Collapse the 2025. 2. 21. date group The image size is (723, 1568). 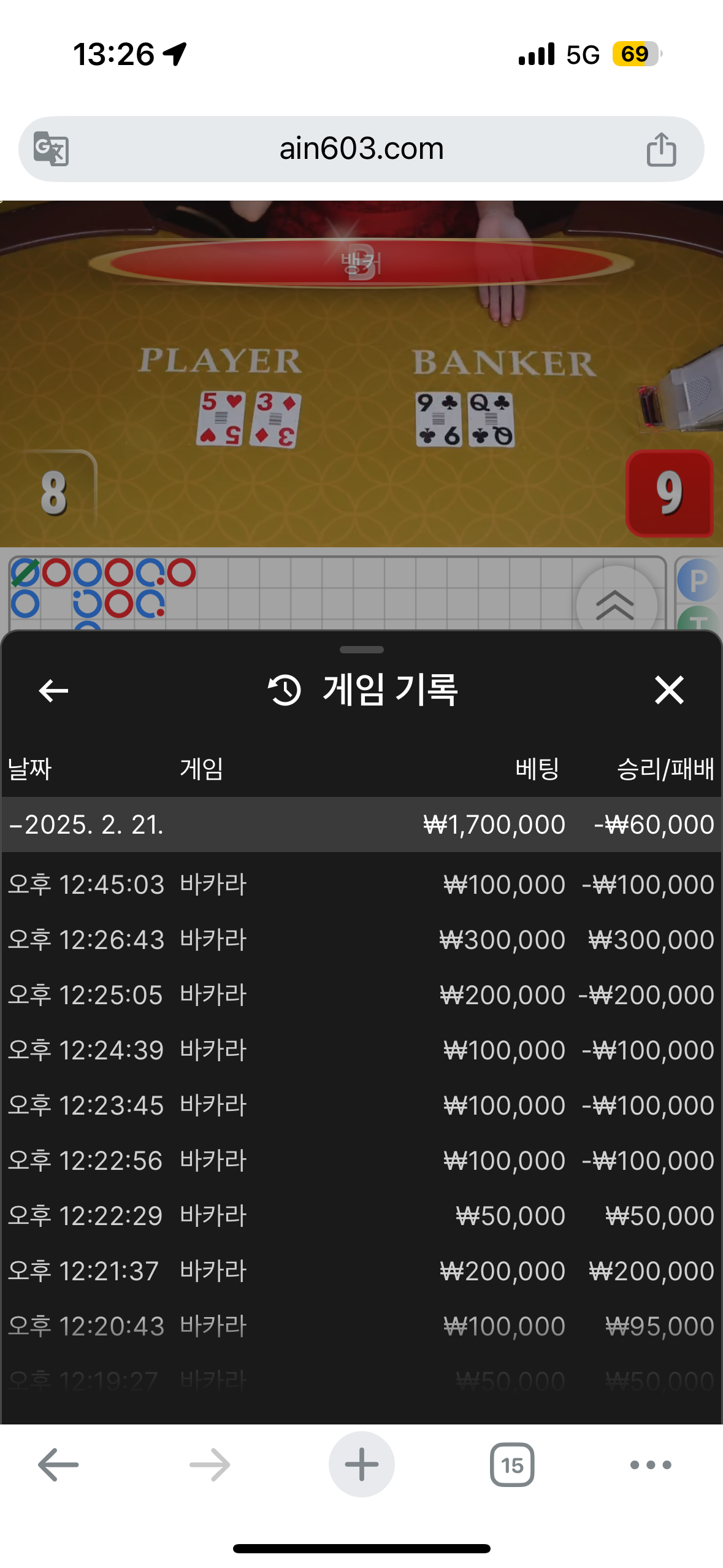click(x=86, y=824)
